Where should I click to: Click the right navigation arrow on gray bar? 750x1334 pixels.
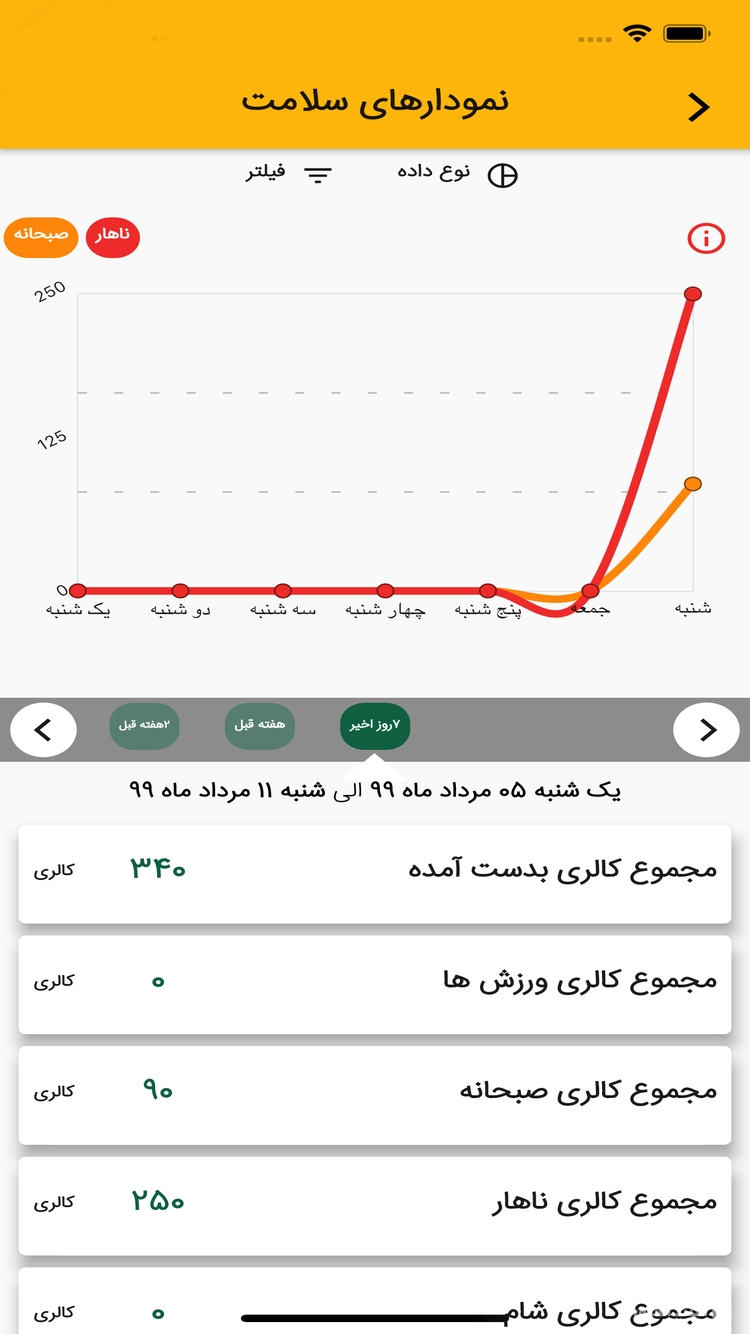pyautogui.click(x=707, y=730)
